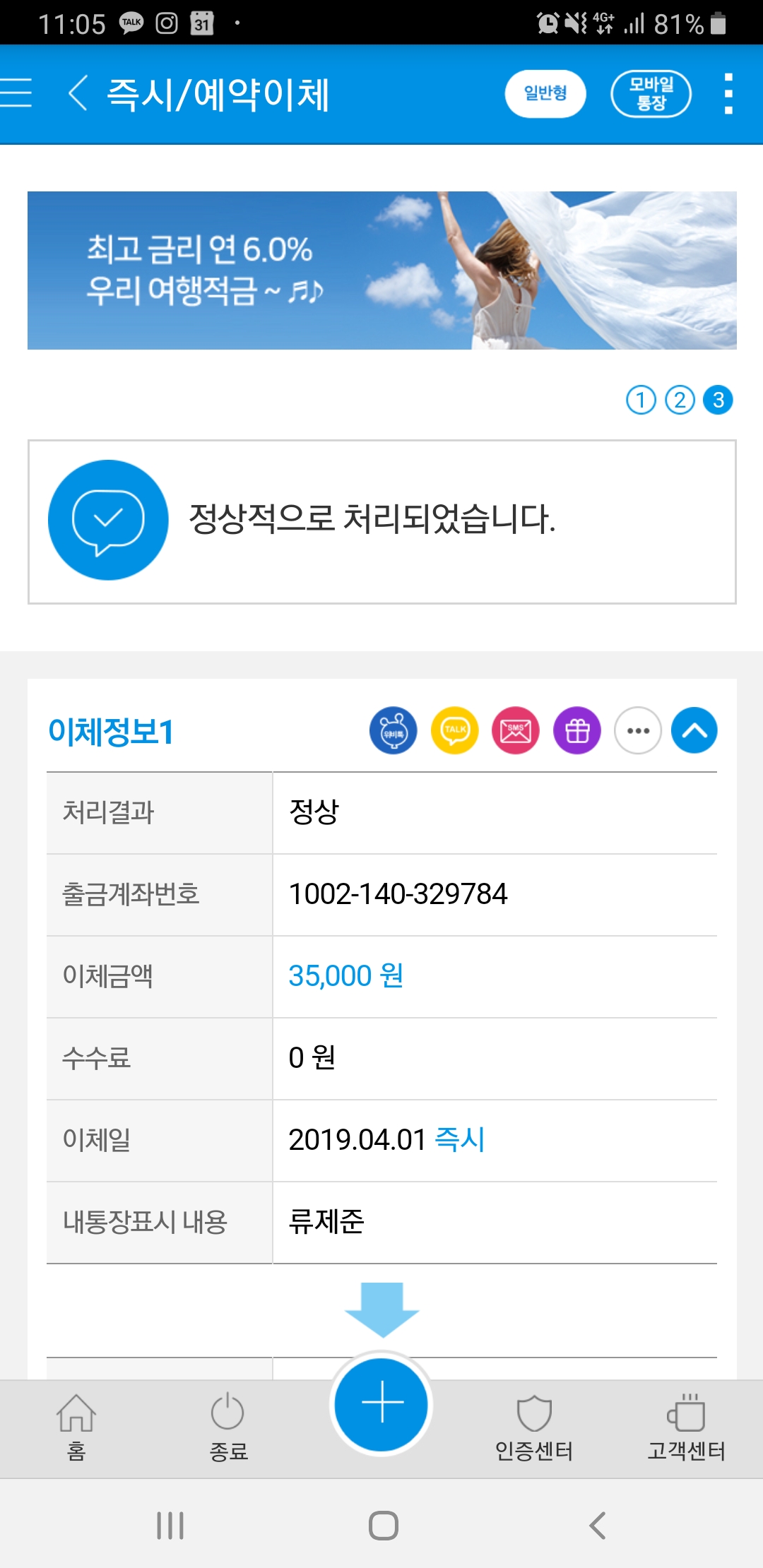763x1568 pixels.
Task: Open the three-dot overflow menu
Action: point(728,93)
